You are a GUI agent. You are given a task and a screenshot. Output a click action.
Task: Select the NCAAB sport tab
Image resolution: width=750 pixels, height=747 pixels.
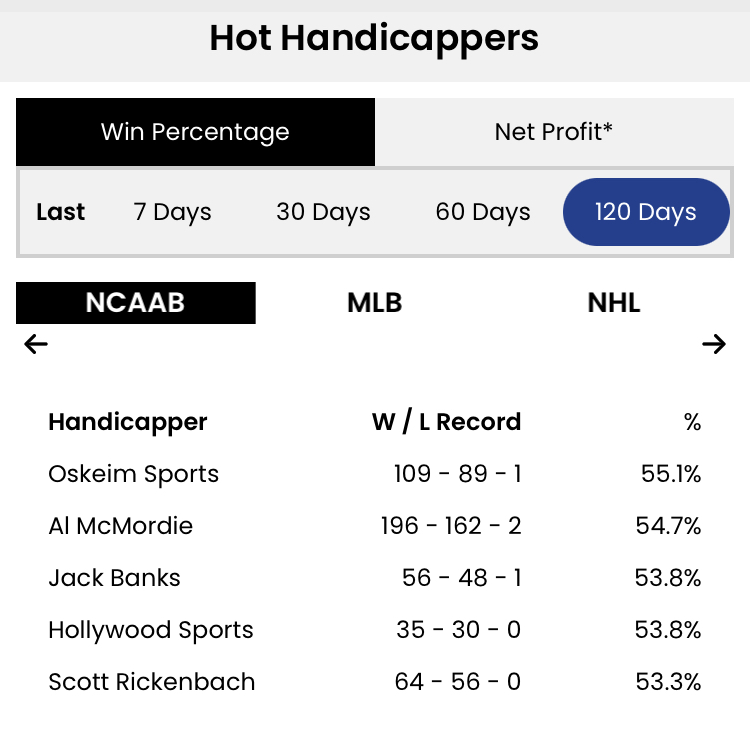point(135,303)
